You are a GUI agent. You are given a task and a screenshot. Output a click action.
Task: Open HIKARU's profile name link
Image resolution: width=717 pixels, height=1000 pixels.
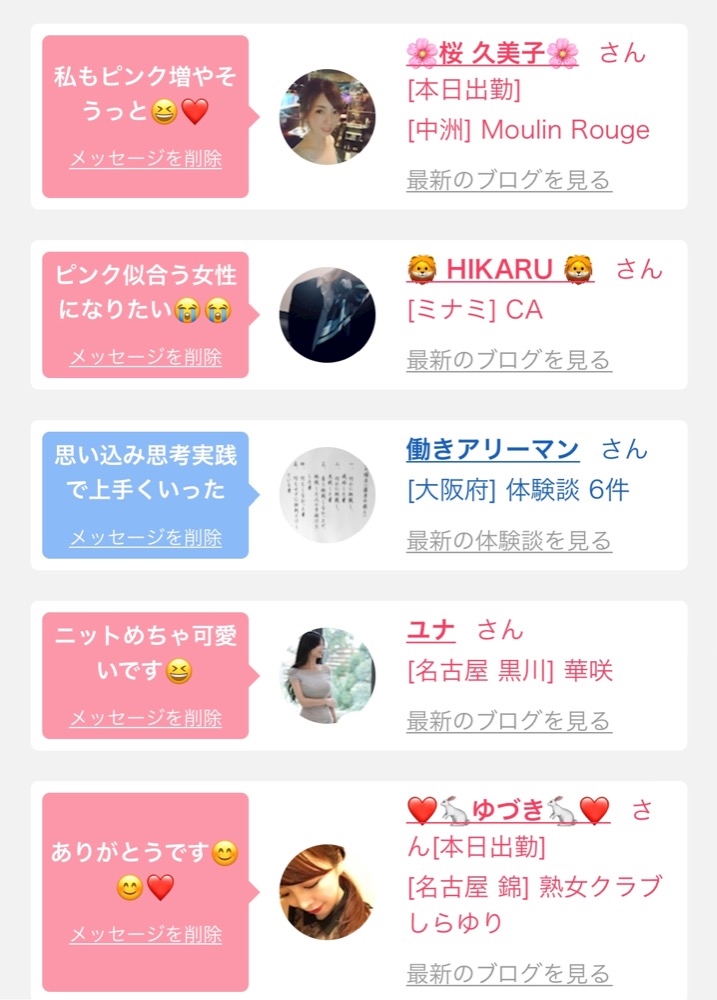(499, 269)
